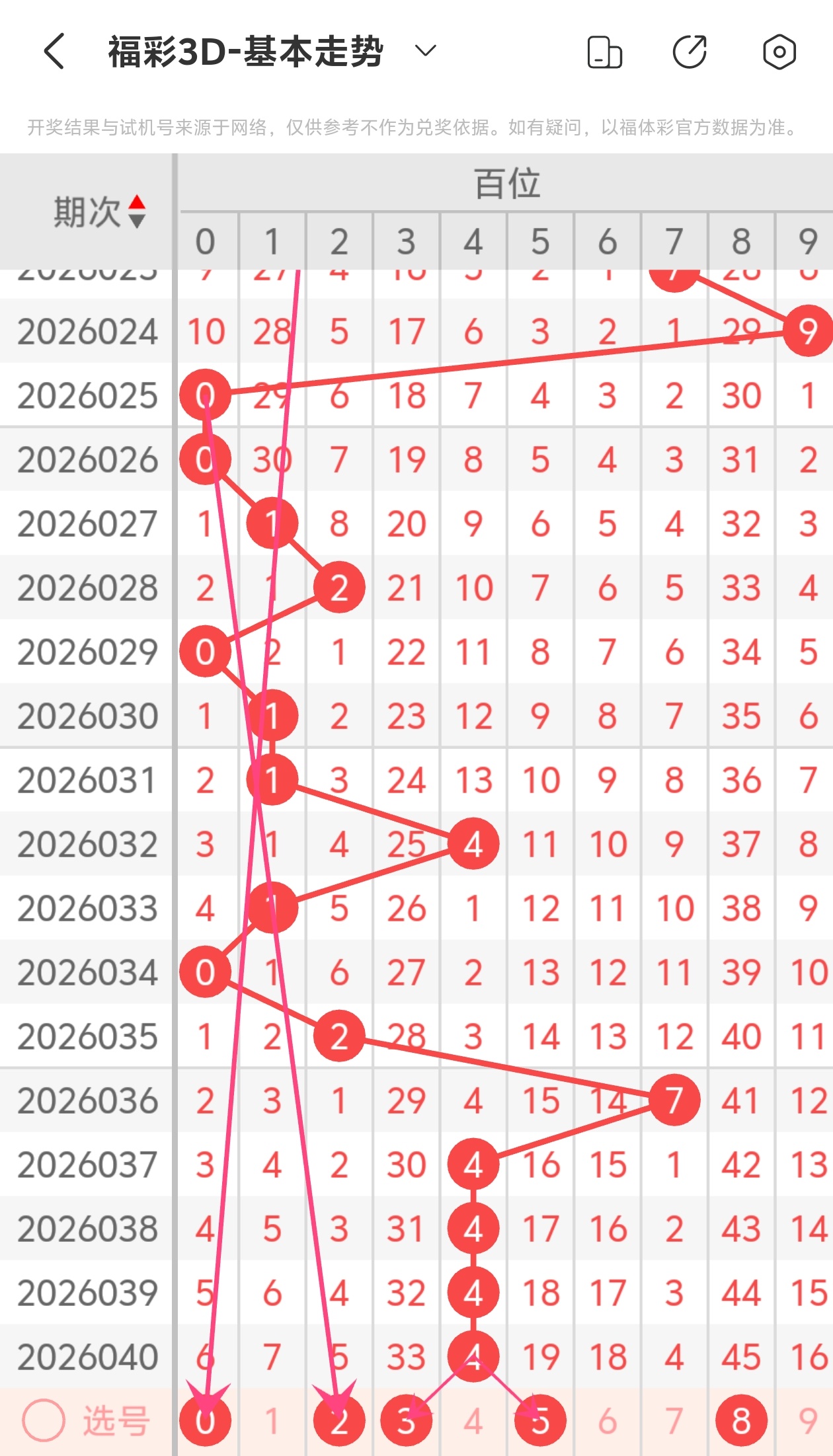Go back from the 福彩3D trend page
Screen dimensions: 833x1456
[x=54, y=52]
